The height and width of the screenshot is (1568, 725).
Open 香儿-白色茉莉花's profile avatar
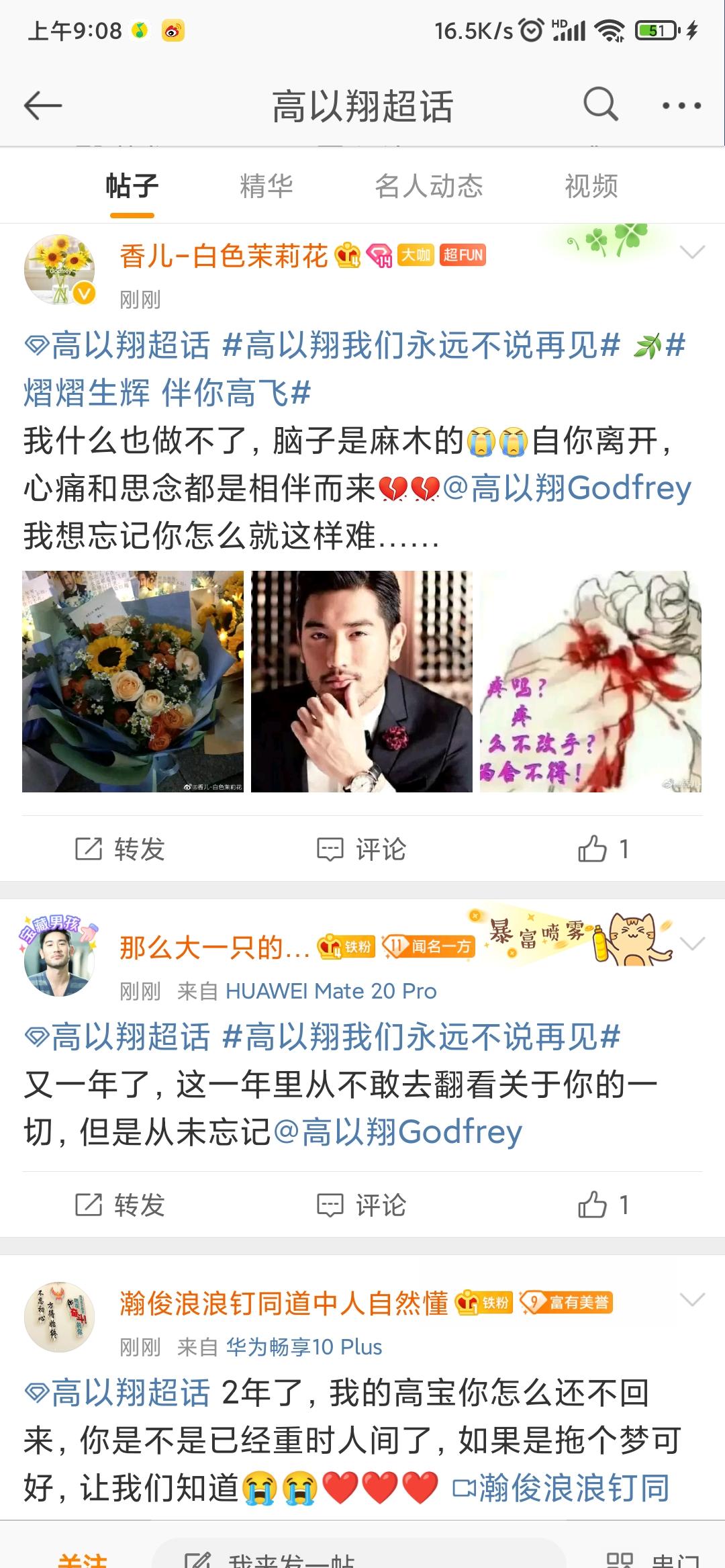click(x=59, y=269)
